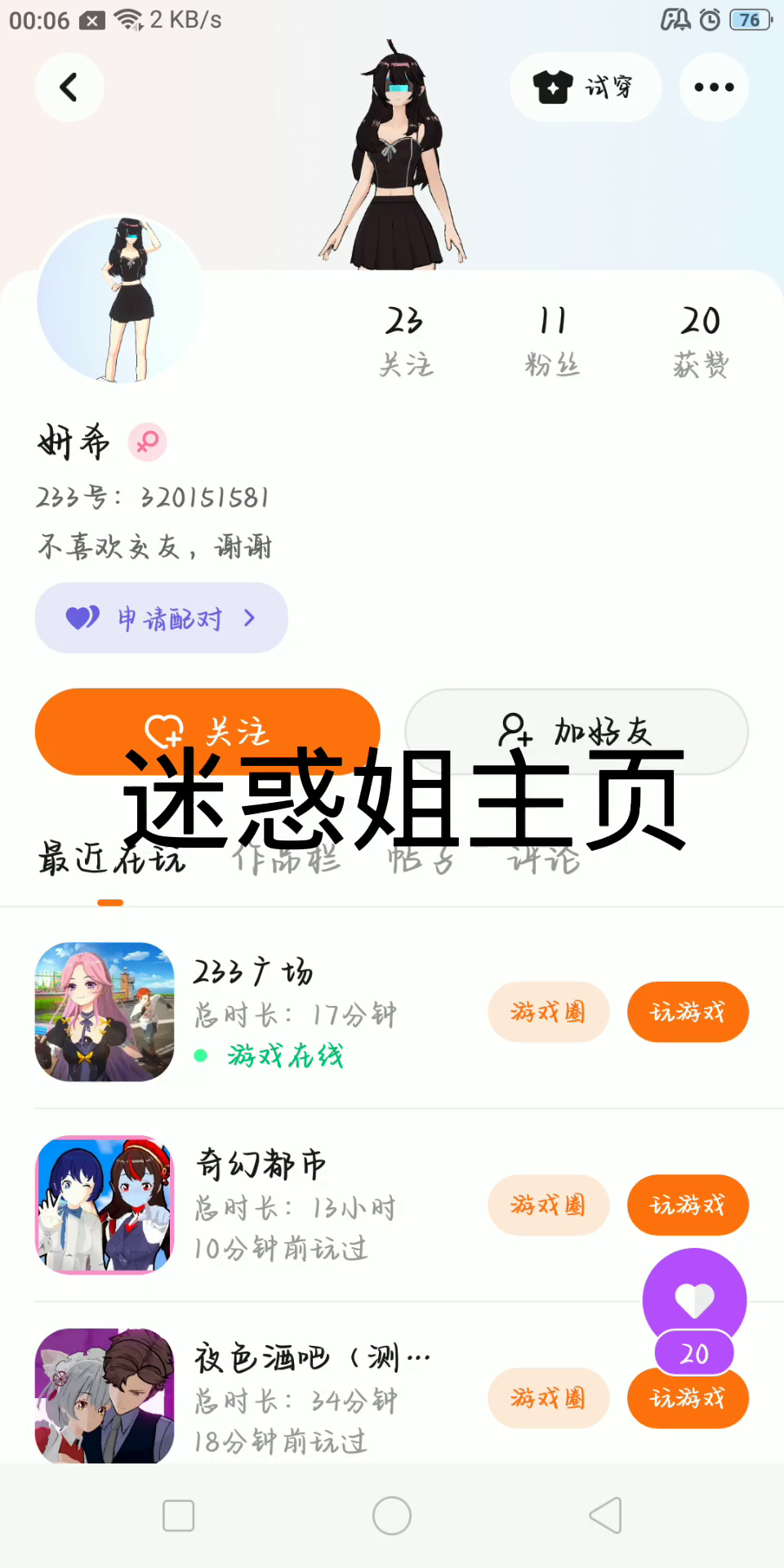Viewport: 784px width, 1568px height.
Task: Tap the purple floating like heart
Action: [694, 1299]
